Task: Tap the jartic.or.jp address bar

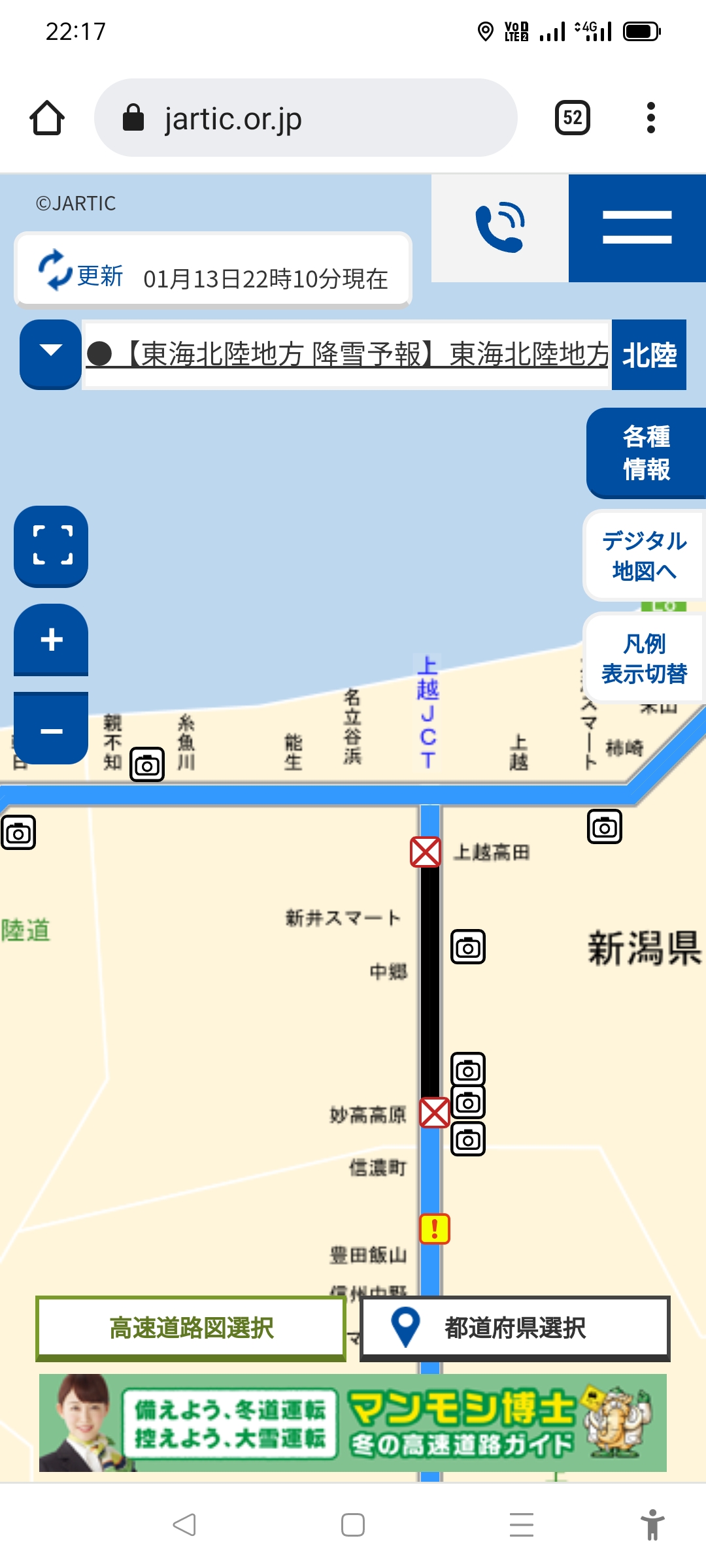Action: pos(305,118)
